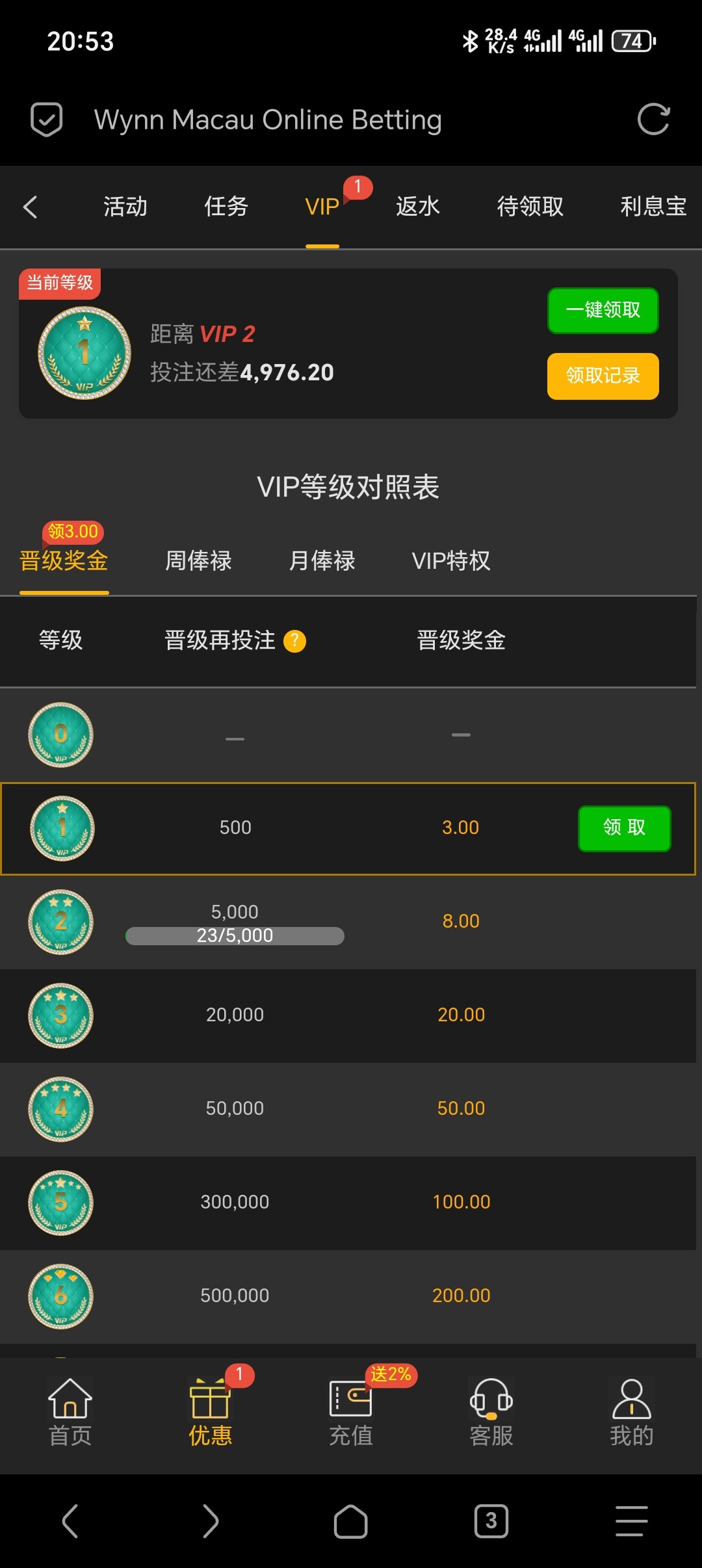View the 月俸禄 tab
This screenshot has height=1568, width=702.
[322, 560]
